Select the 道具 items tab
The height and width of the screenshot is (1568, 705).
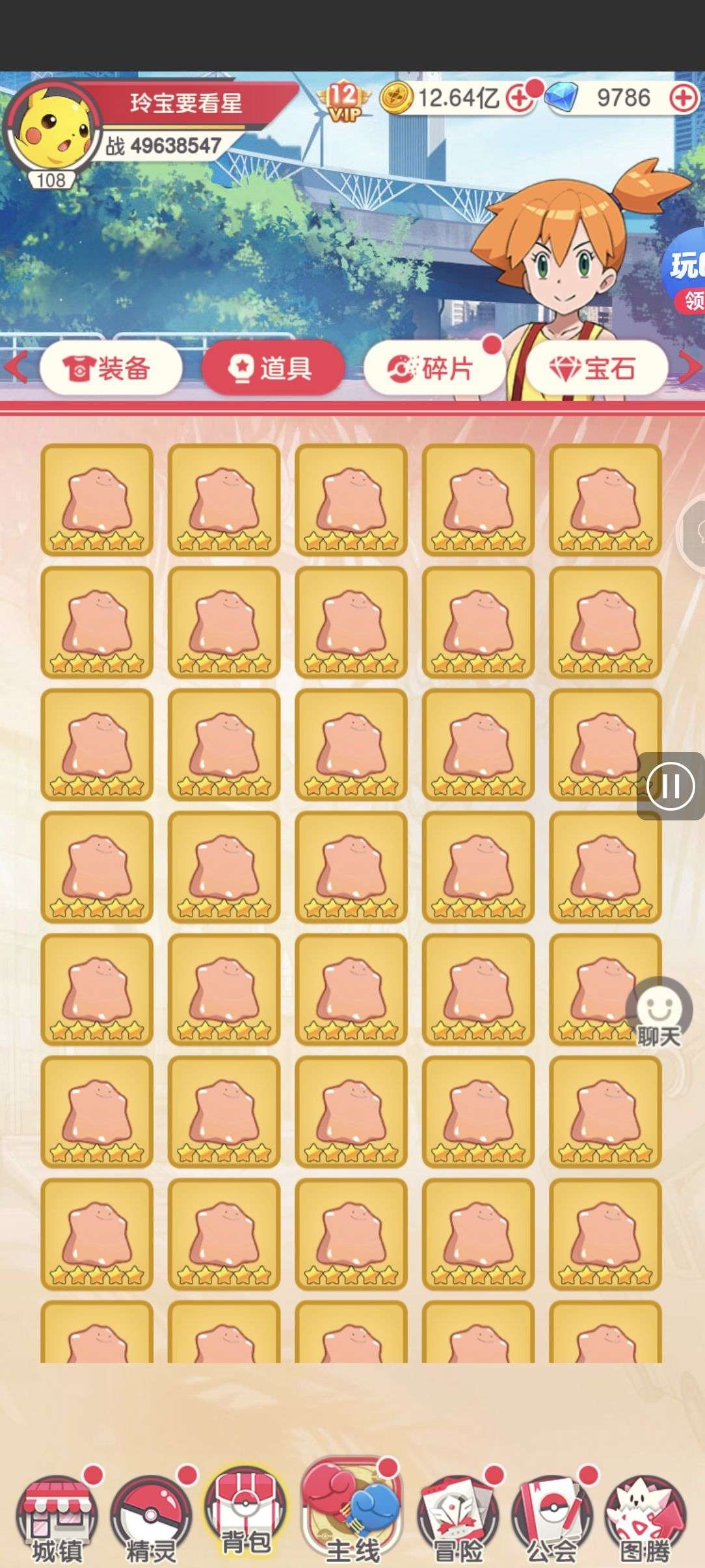pos(272,369)
